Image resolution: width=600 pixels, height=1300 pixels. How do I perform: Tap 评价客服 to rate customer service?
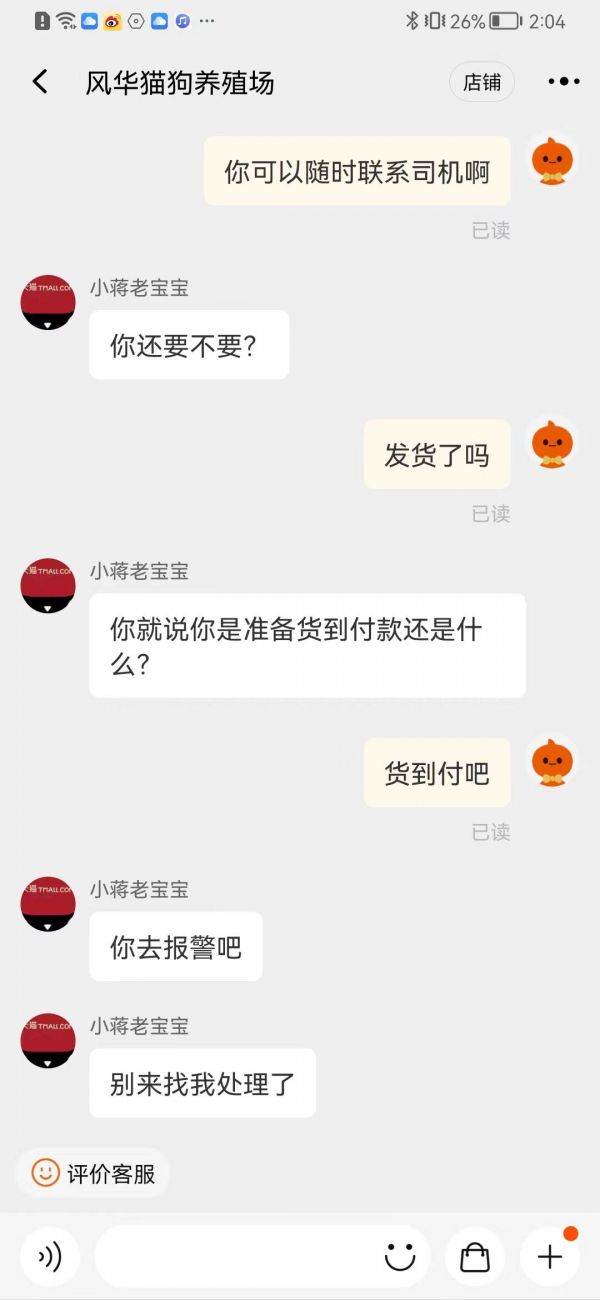pyautogui.click(x=93, y=1173)
